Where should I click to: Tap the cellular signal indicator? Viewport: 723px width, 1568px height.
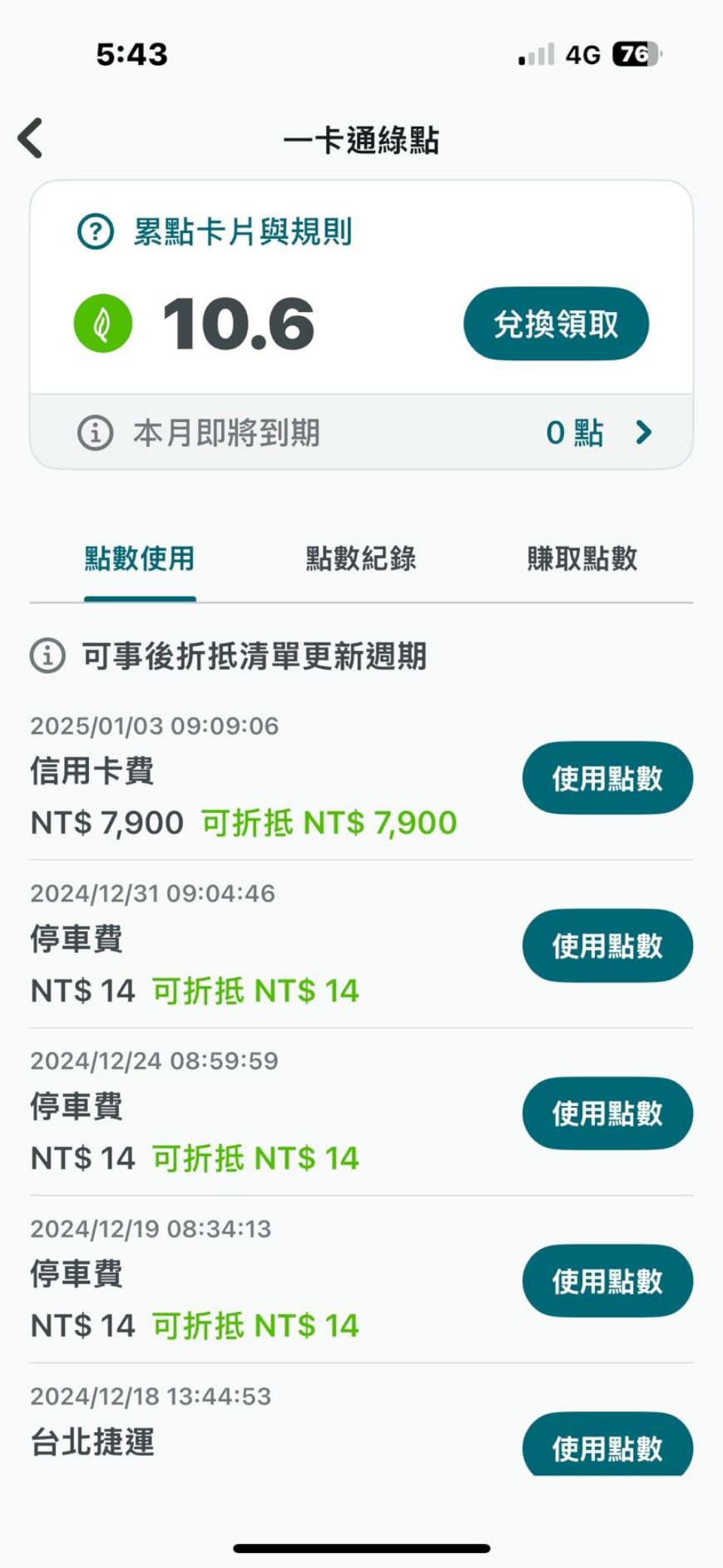pyautogui.click(x=536, y=56)
